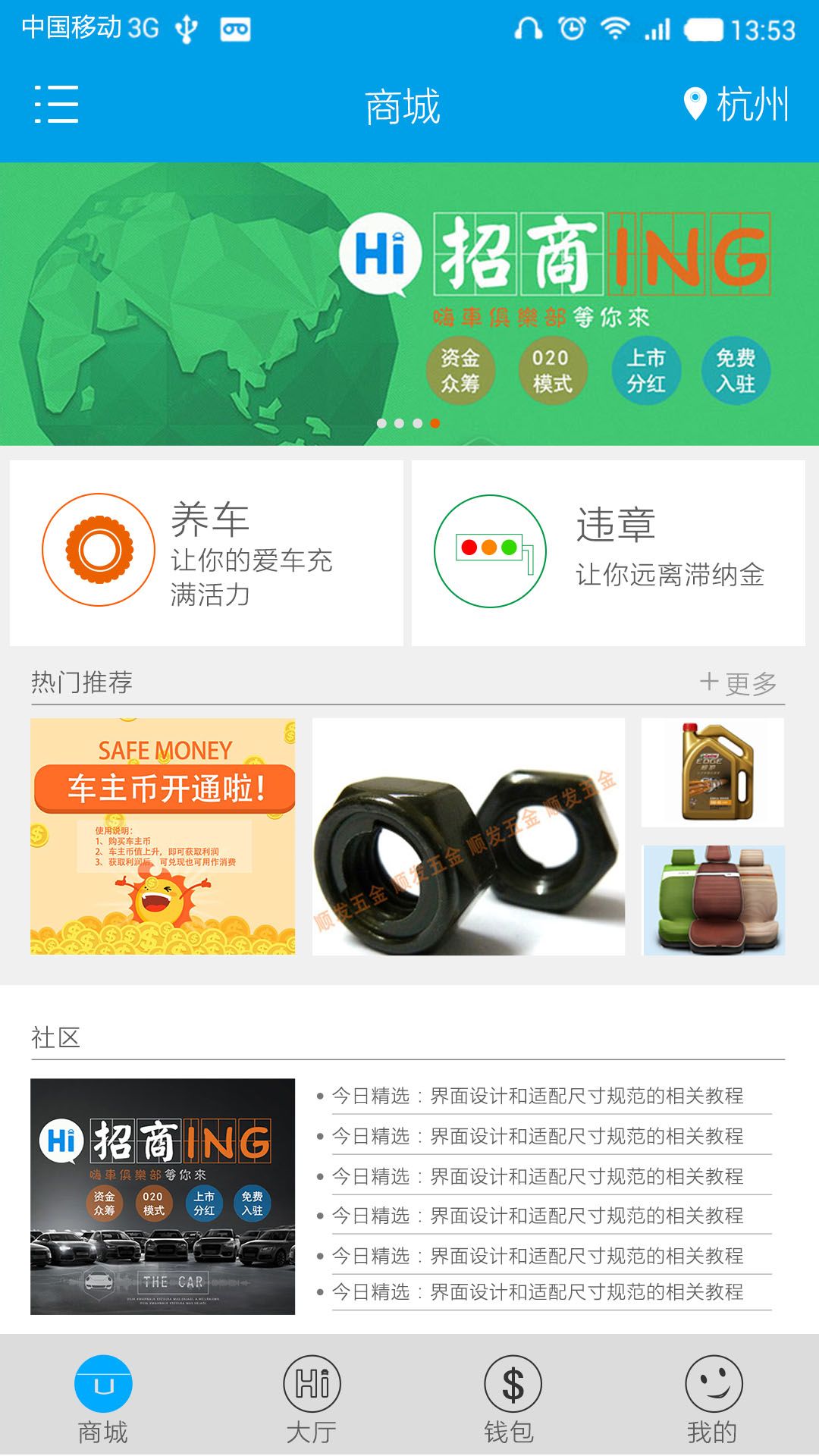Change the city from 杭州
819x1456 pixels.
pyautogui.click(x=737, y=104)
